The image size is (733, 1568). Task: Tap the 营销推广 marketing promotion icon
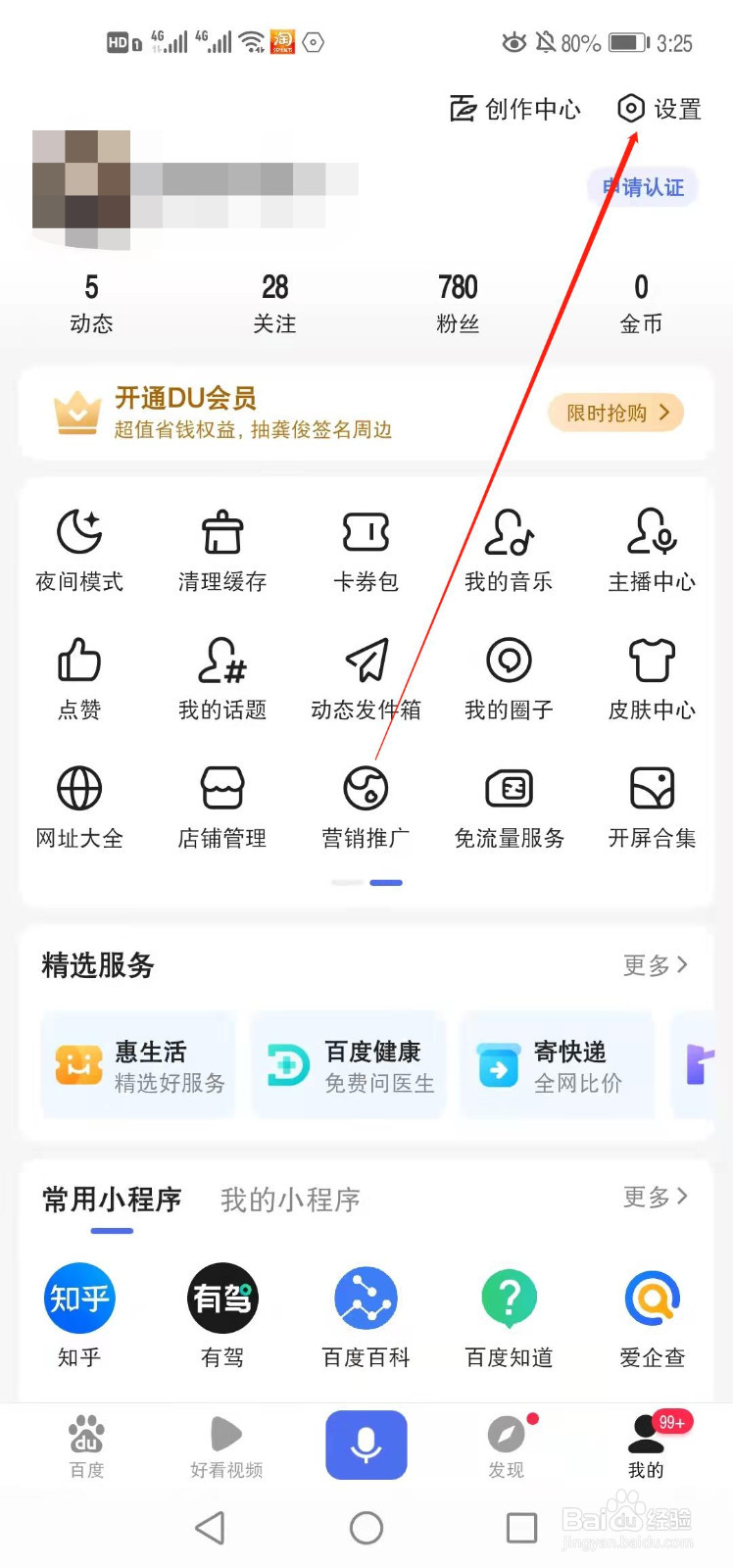point(366,804)
